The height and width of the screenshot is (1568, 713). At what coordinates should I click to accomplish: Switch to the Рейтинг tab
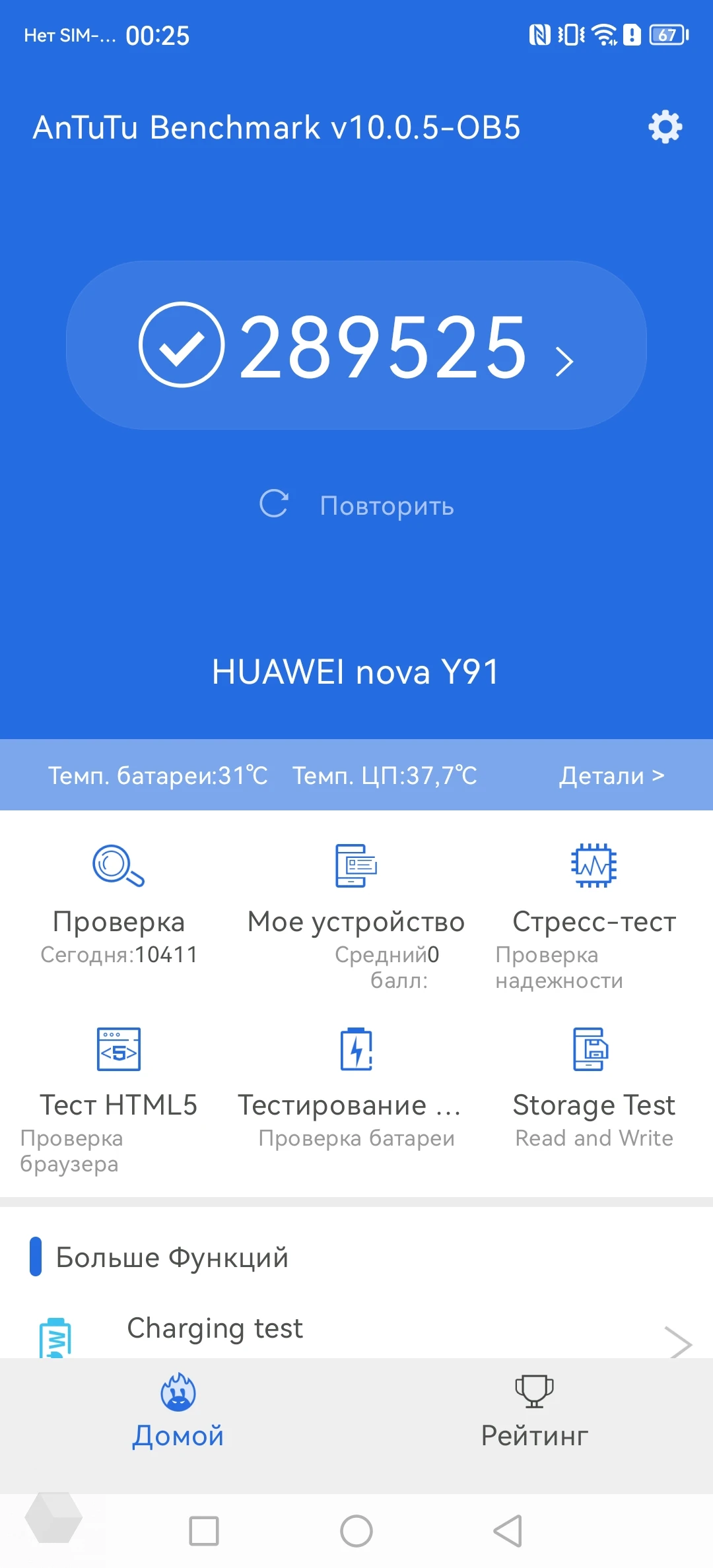[x=534, y=1412]
